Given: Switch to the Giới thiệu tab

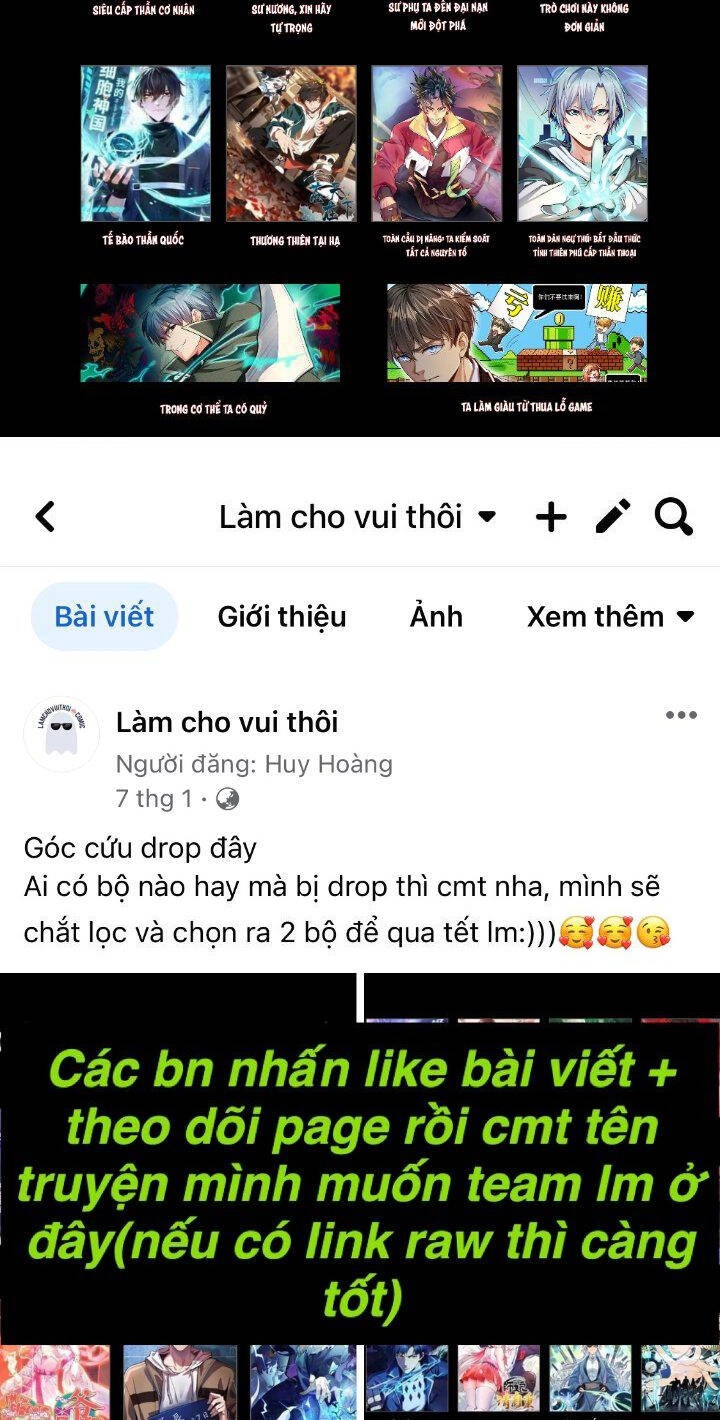Looking at the screenshot, I should tap(281, 617).
